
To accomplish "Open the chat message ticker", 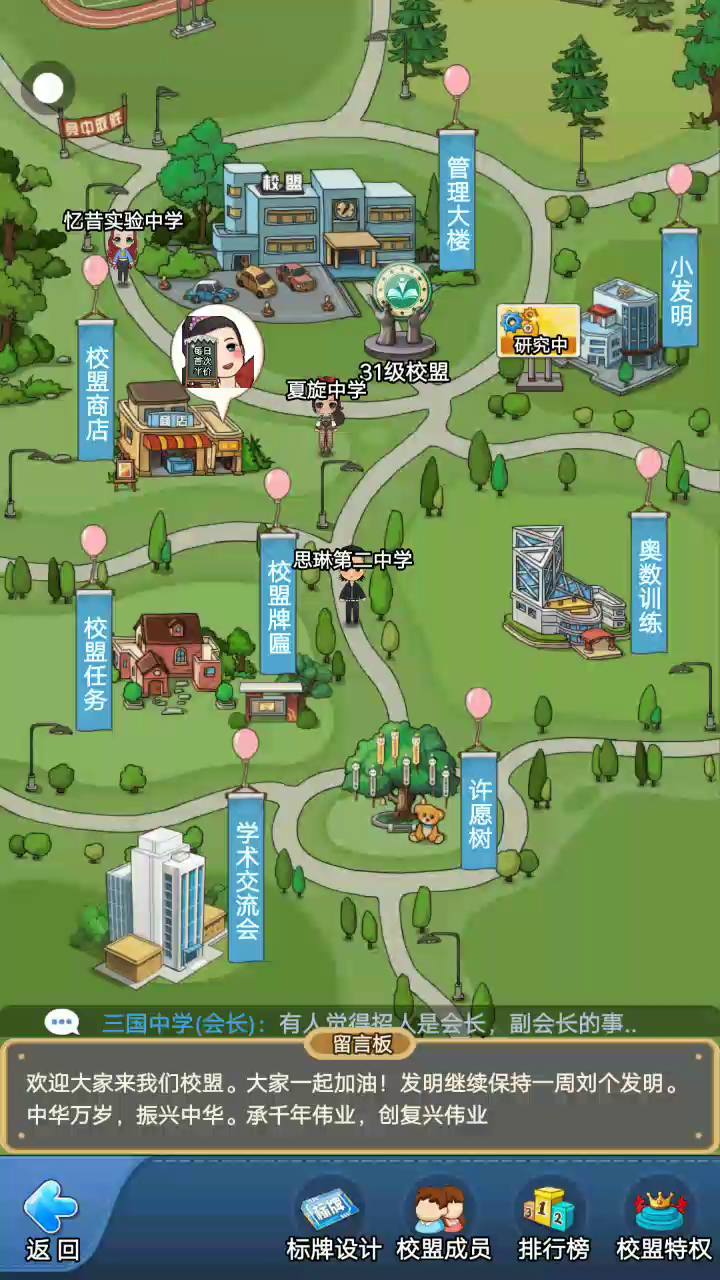I will click(x=360, y=1023).
